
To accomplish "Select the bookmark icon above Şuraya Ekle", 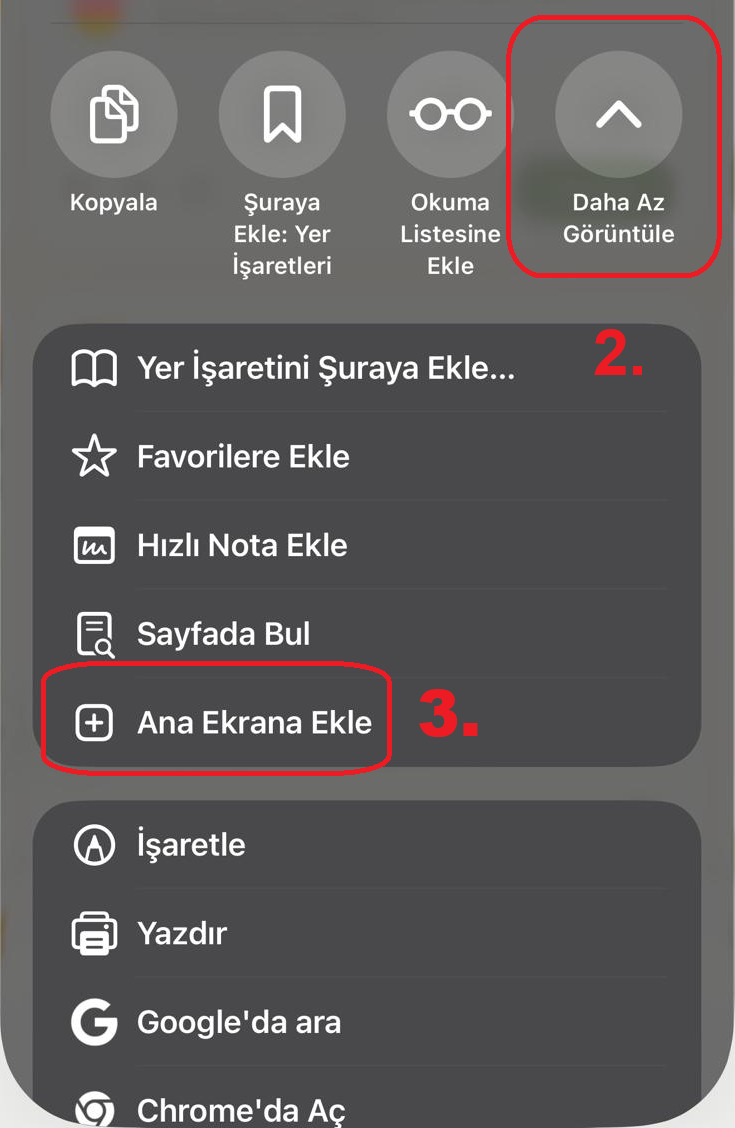I will pos(281,113).
